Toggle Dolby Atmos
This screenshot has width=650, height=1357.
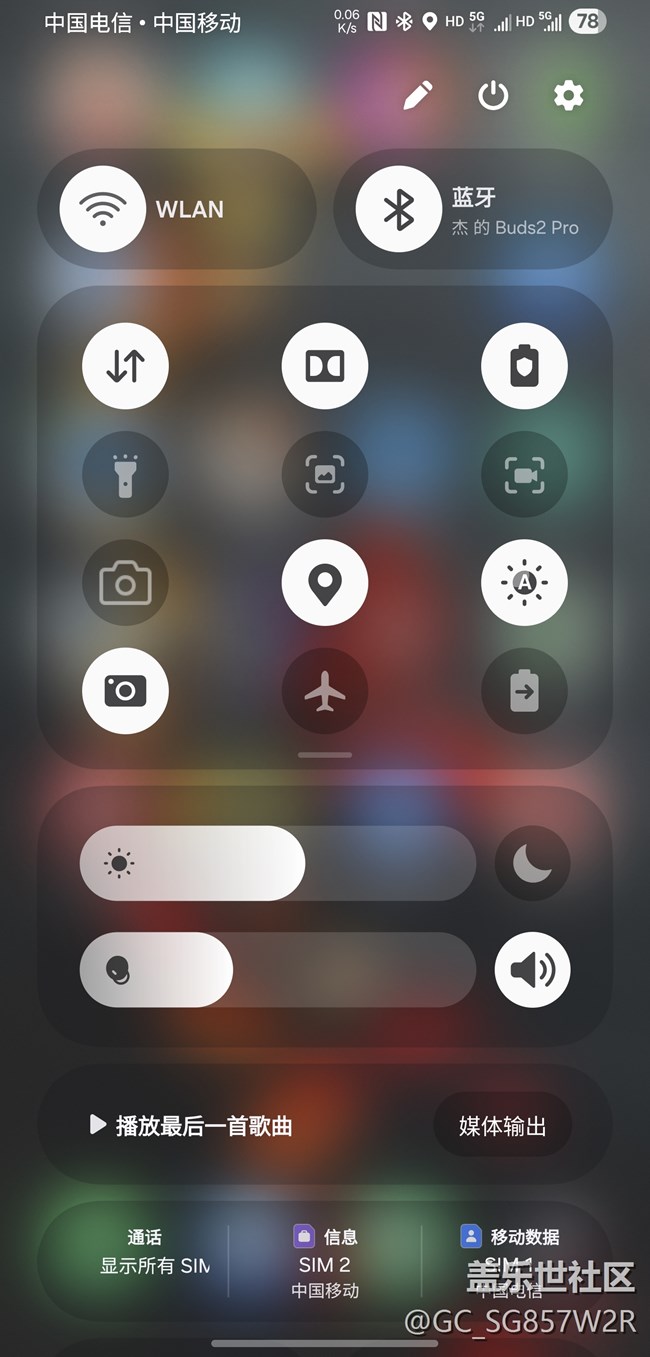(x=325, y=366)
